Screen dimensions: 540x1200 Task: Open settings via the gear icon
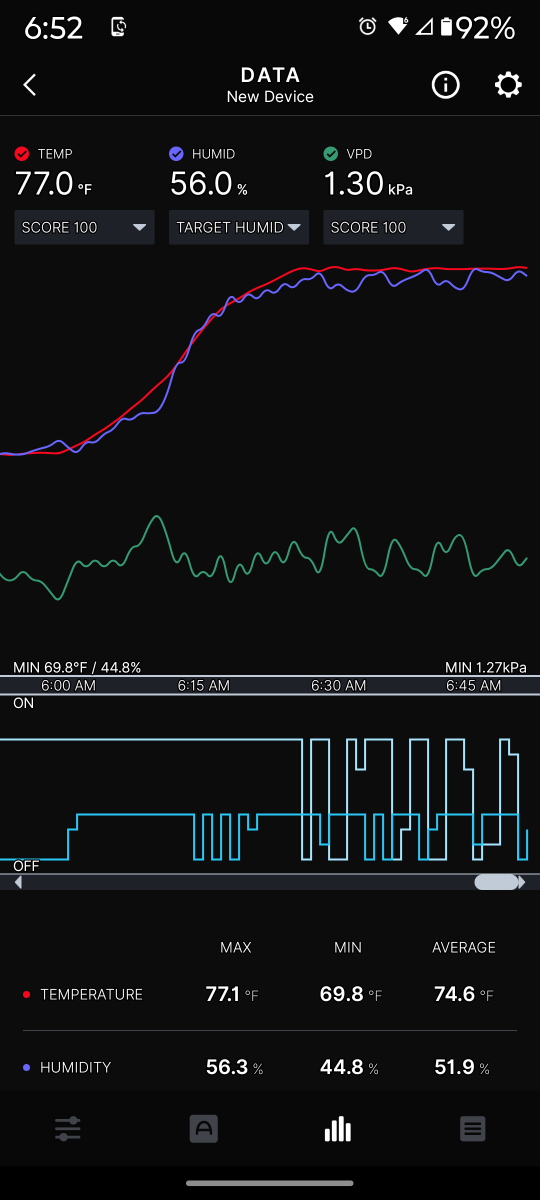[508, 85]
